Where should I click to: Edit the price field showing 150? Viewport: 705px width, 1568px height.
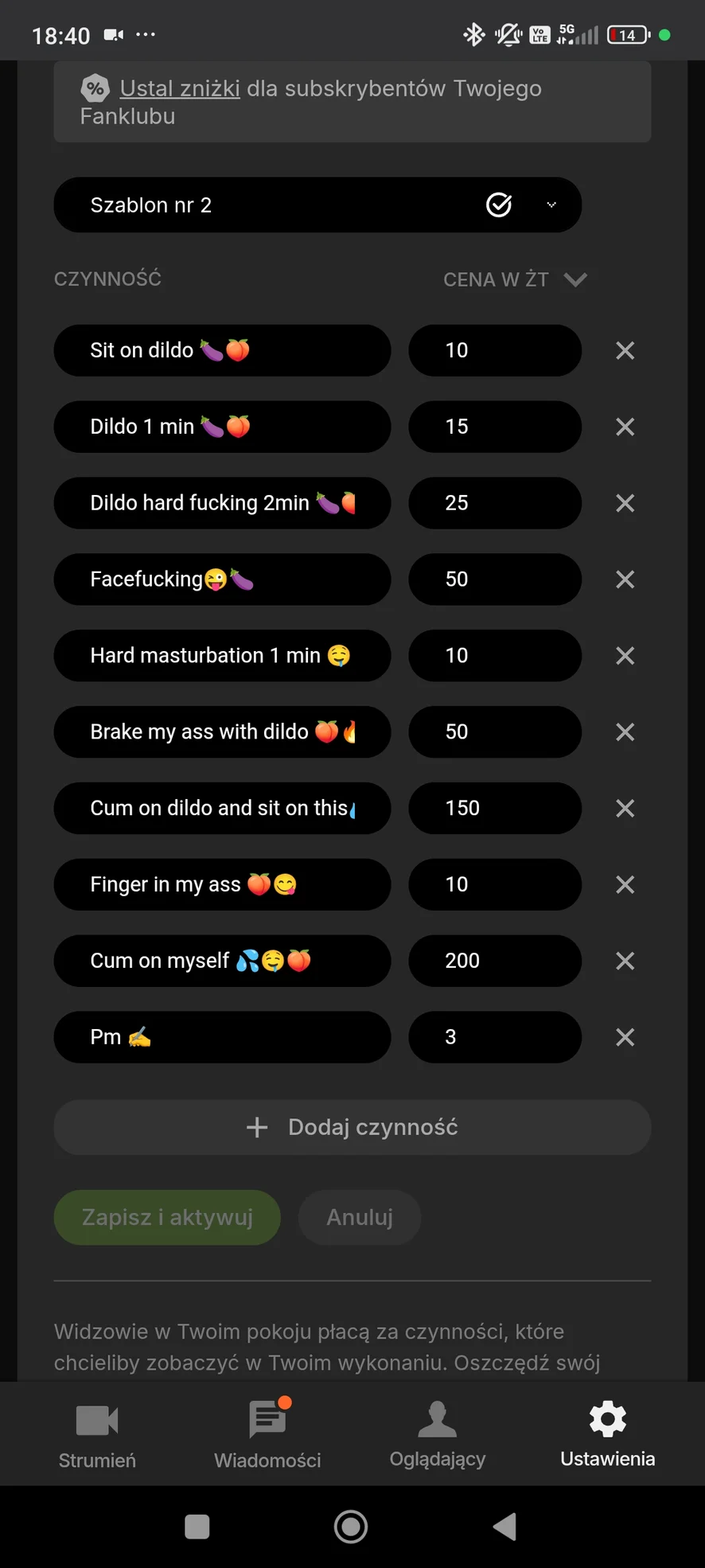pos(494,808)
